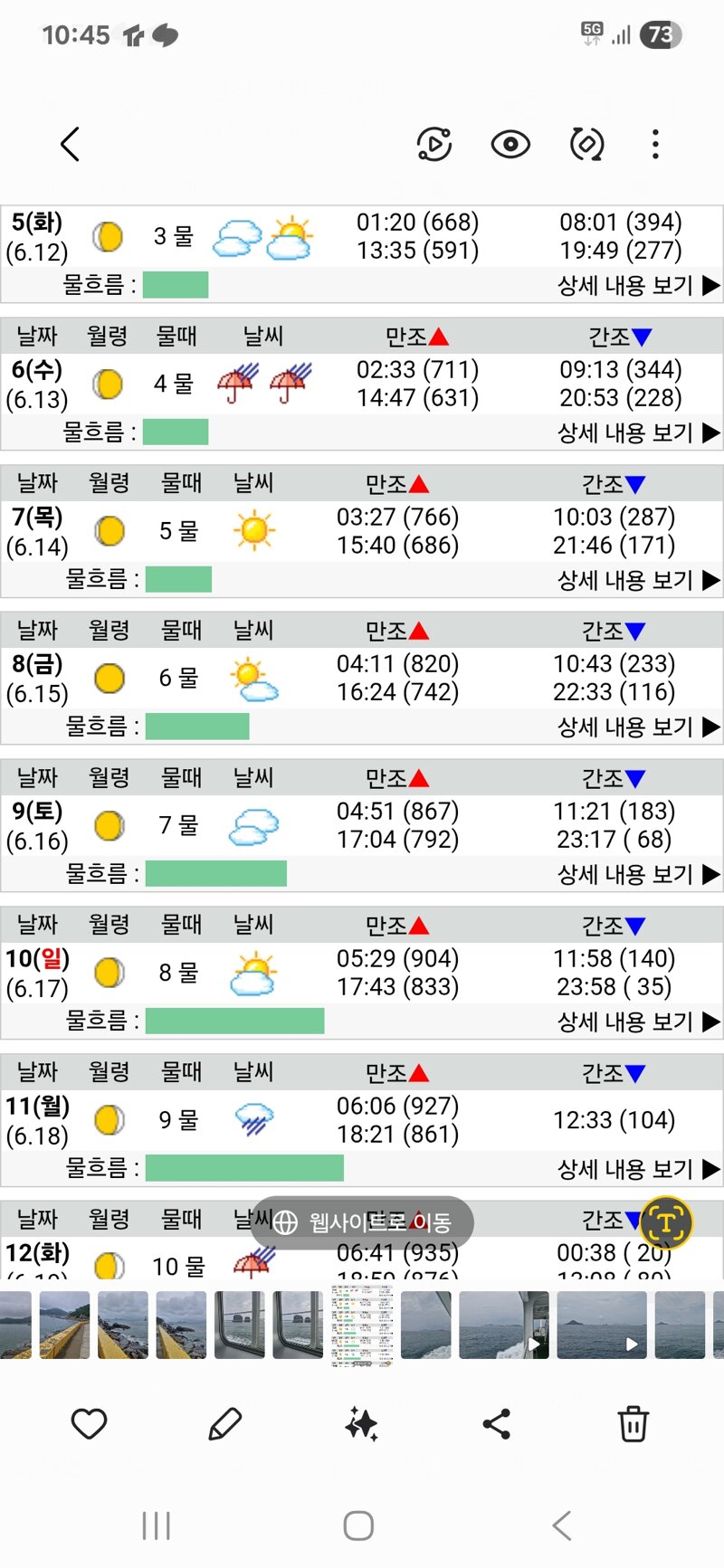This screenshot has width=724, height=1568.
Task: Tap the circular play icon in top bar
Action: coord(434,144)
